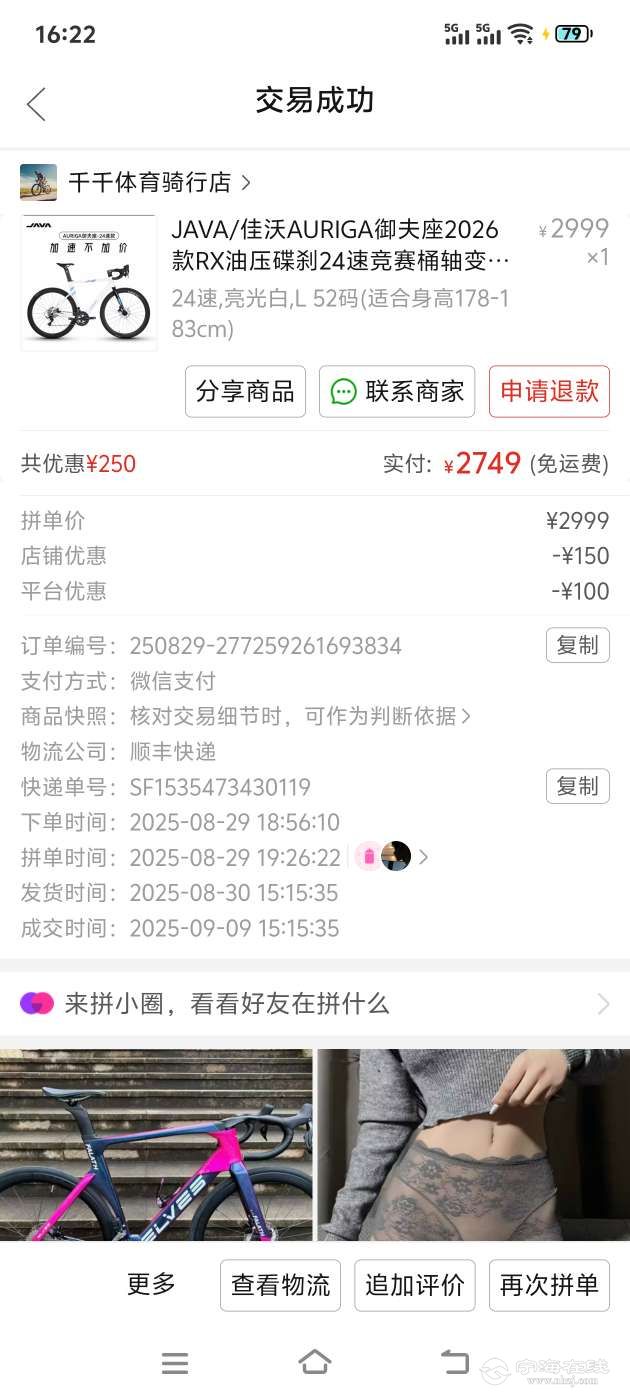This screenshot has width=630, height=1400.
Task: Open the 商品快照 product snapshot
Action: click(x=300, y=716)
